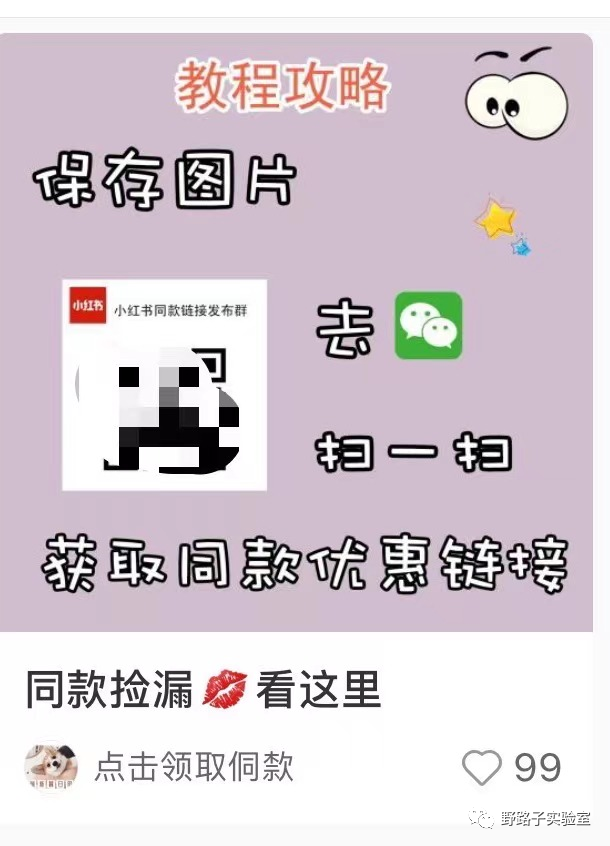Open the 教程攻略 post image

coord(300,330)
